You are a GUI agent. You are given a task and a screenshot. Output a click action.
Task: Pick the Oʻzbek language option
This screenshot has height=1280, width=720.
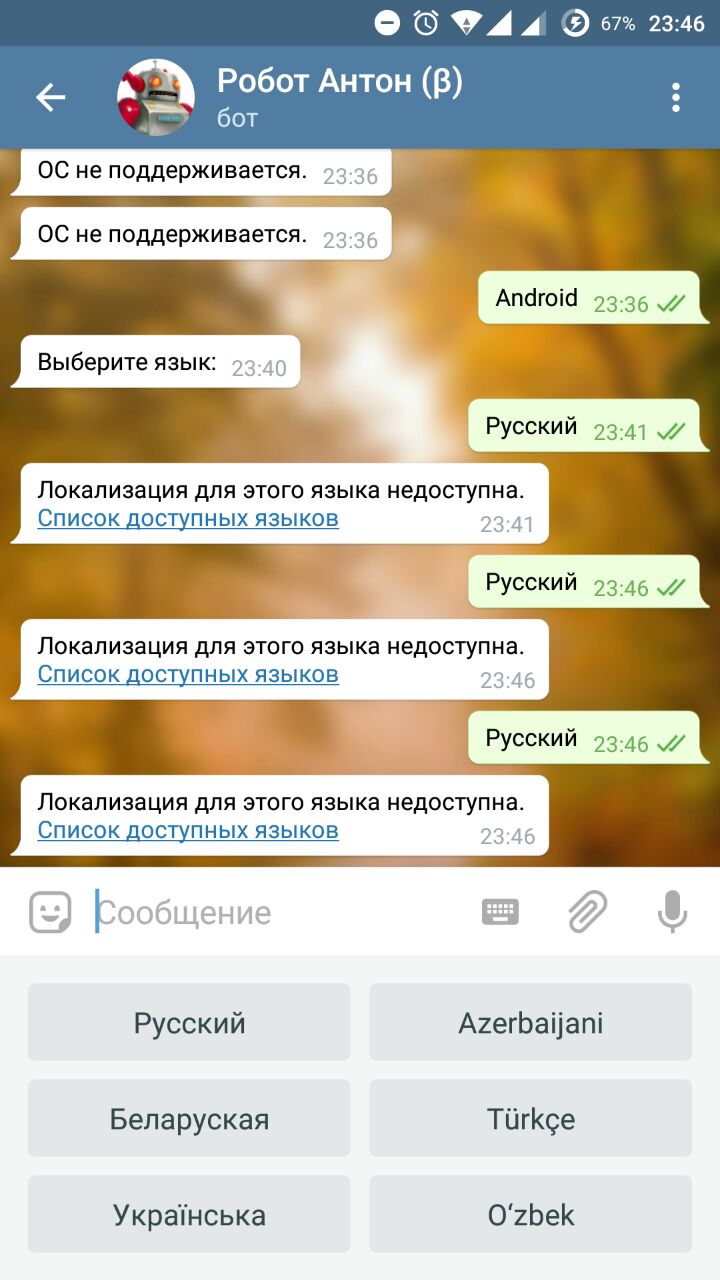[530, 1214]
